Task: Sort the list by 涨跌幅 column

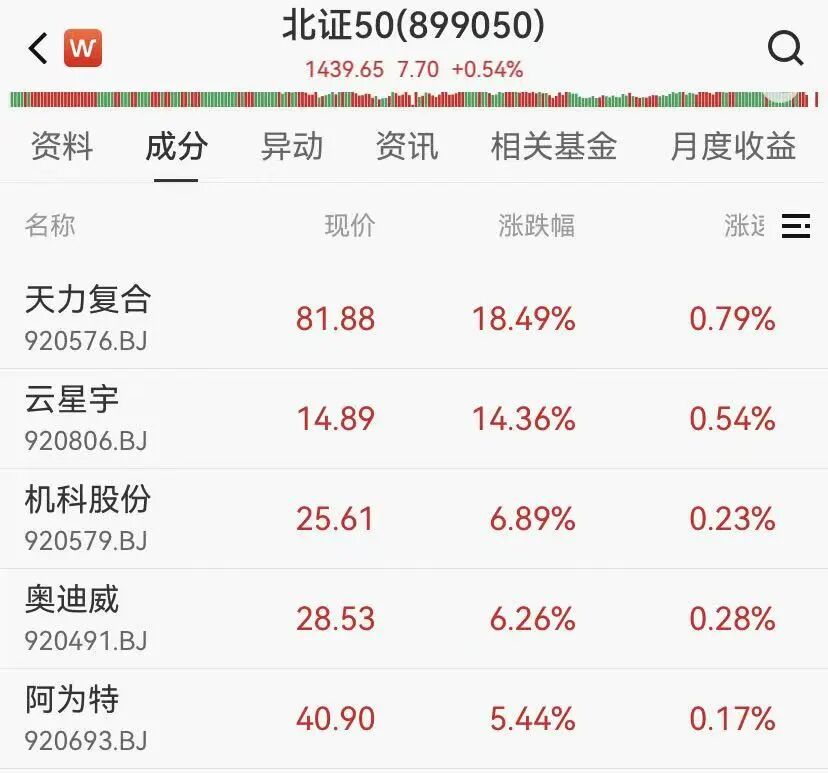Action: point(536,226)
